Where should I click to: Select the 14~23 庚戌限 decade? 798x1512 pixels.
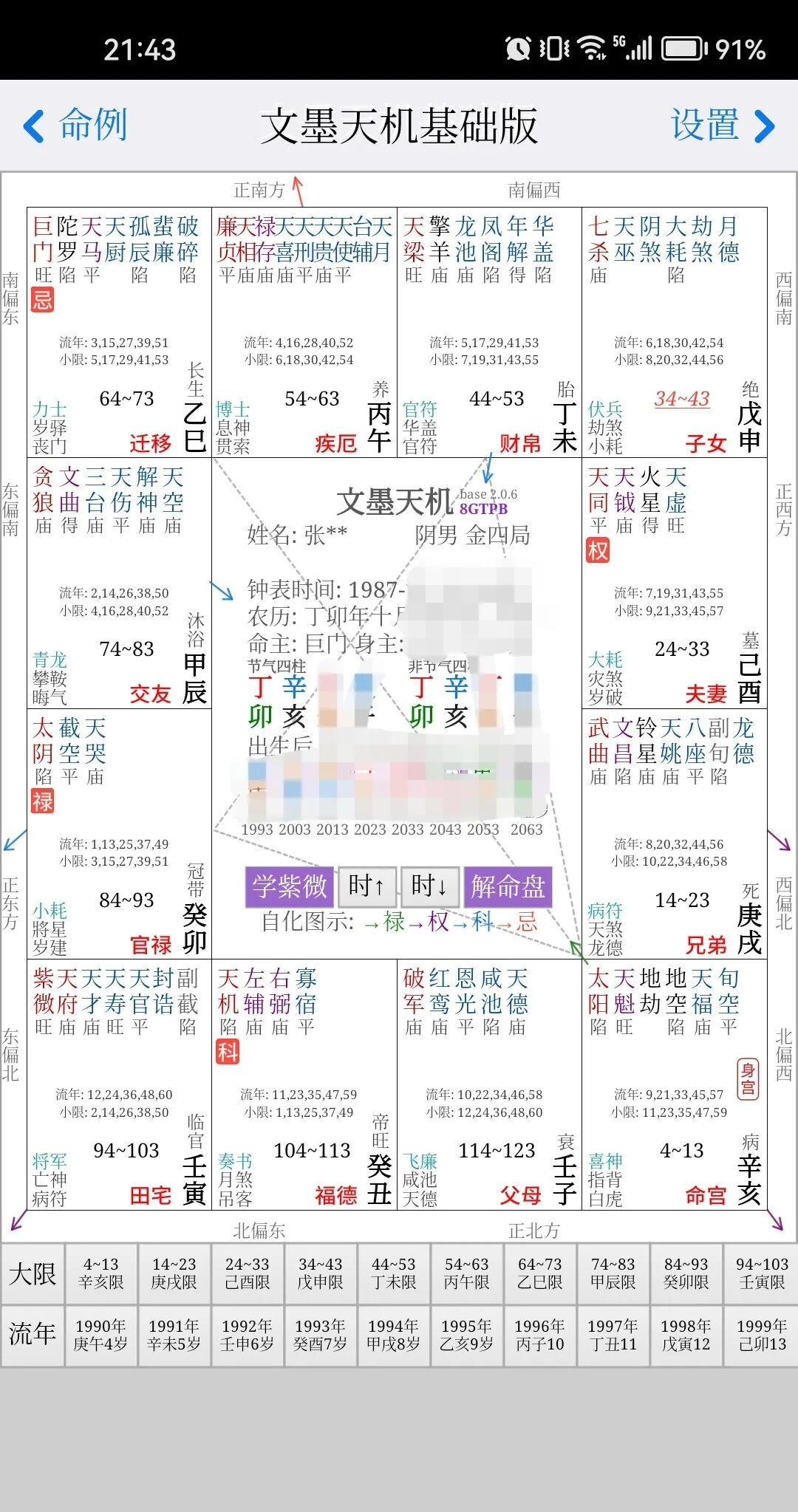(x=174, y=1273)
